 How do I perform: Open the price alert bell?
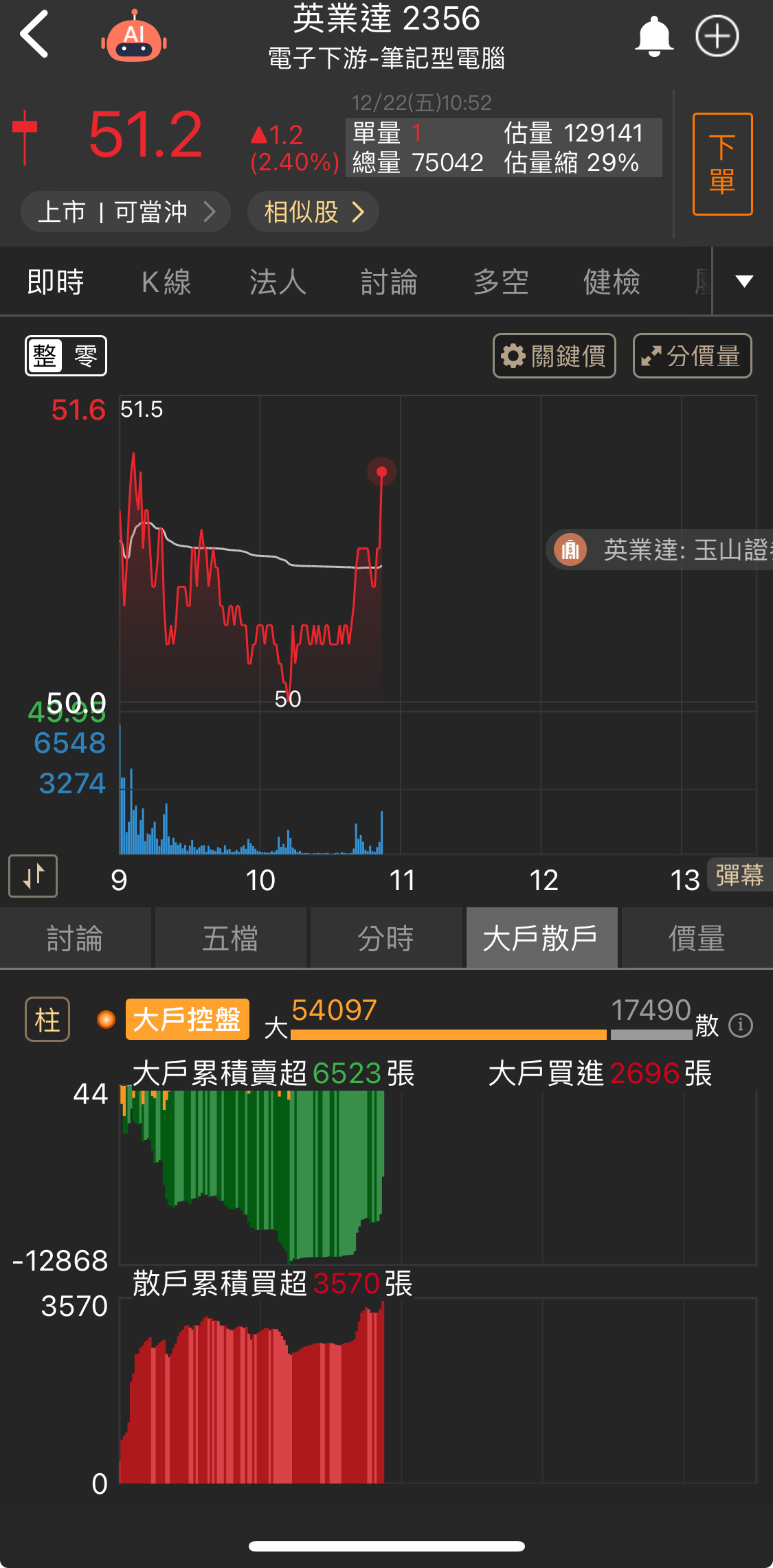click(x=653, y=36)
